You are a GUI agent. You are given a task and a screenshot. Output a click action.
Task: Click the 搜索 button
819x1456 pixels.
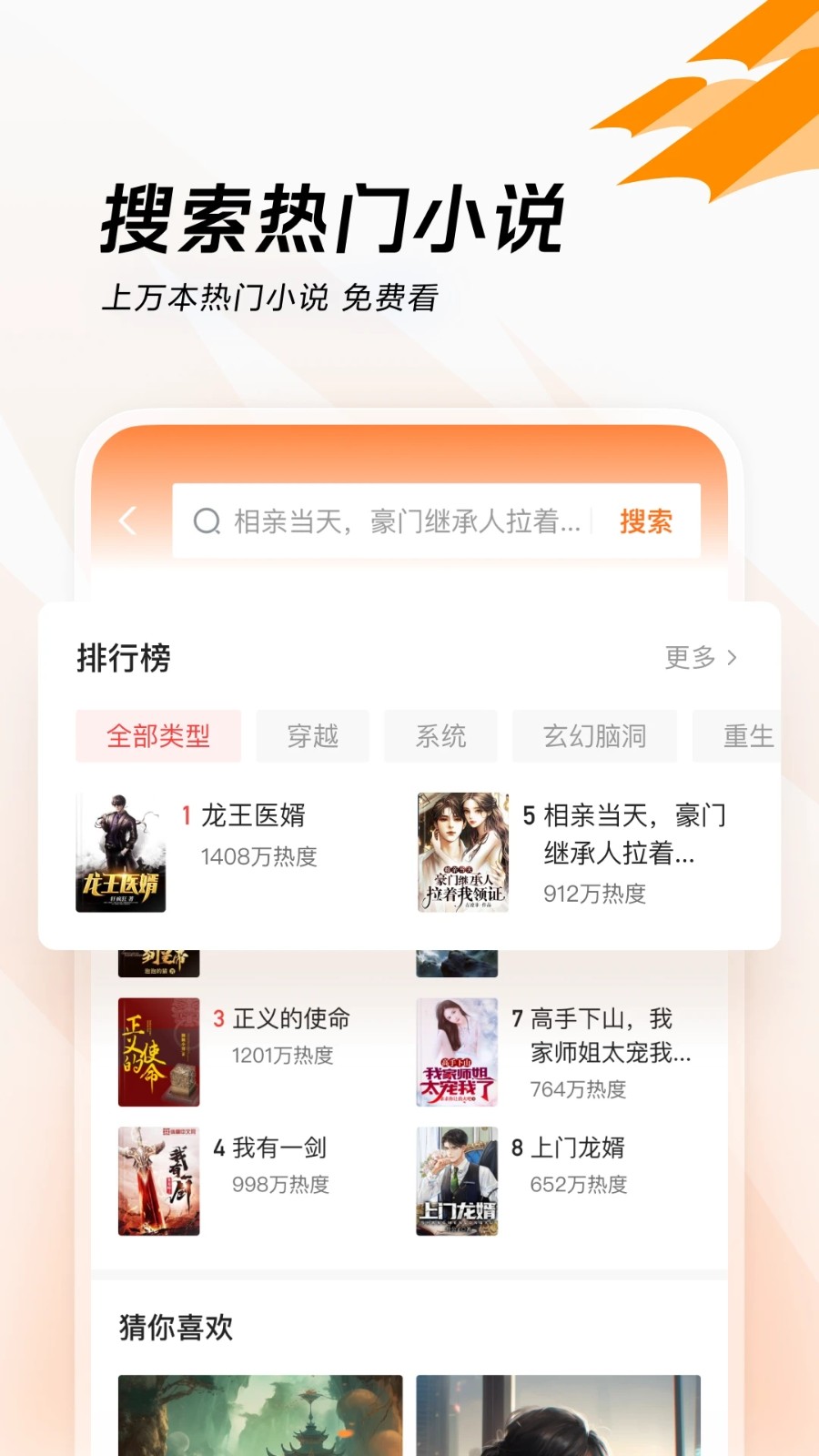click(x=647, y=520)
